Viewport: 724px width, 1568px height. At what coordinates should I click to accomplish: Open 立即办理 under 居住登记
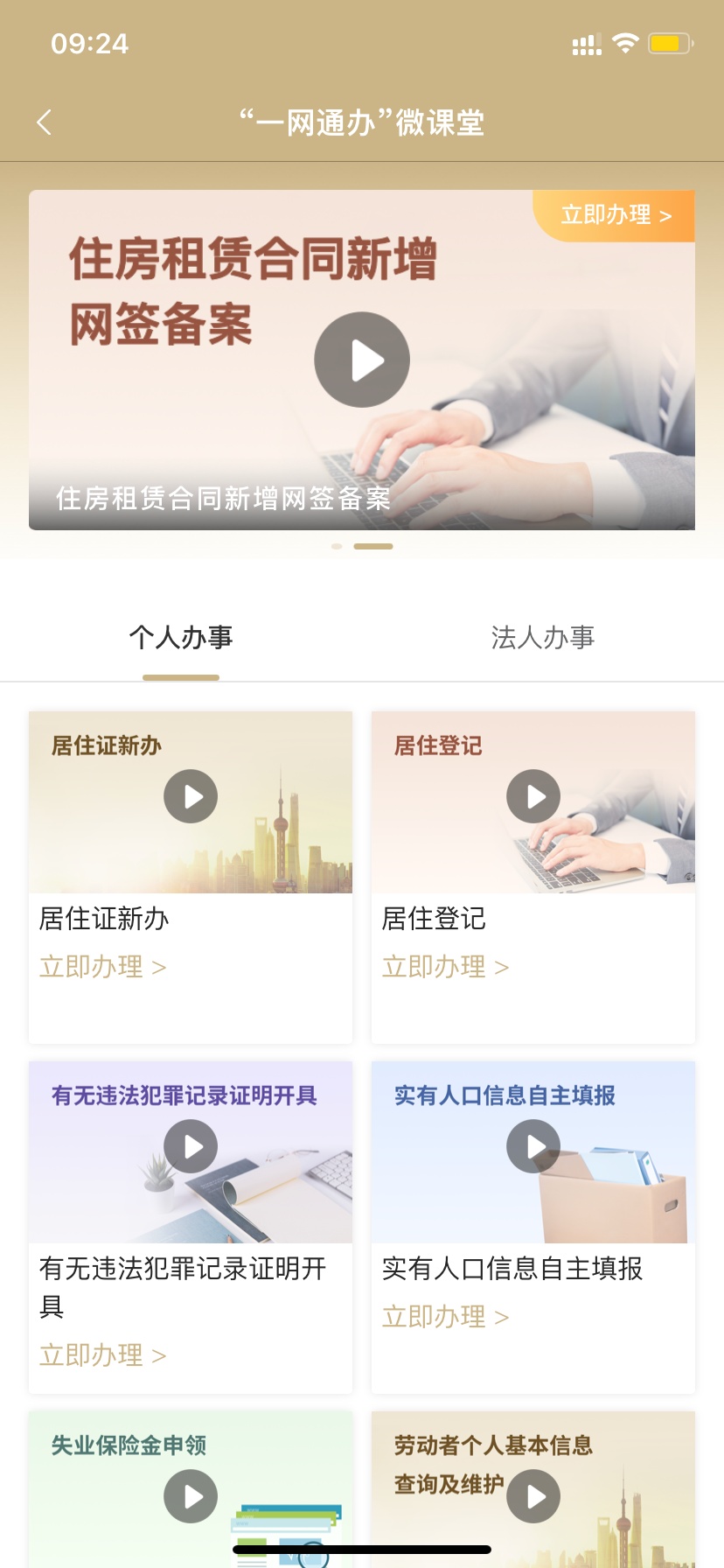tap(445, 967)
